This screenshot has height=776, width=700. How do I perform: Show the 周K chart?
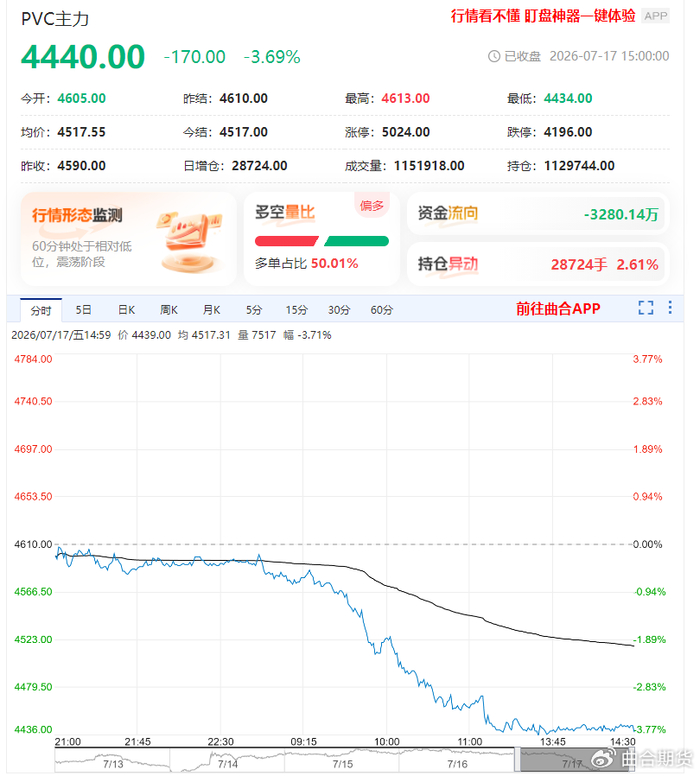pyautogui.click(x=169, y=310)
